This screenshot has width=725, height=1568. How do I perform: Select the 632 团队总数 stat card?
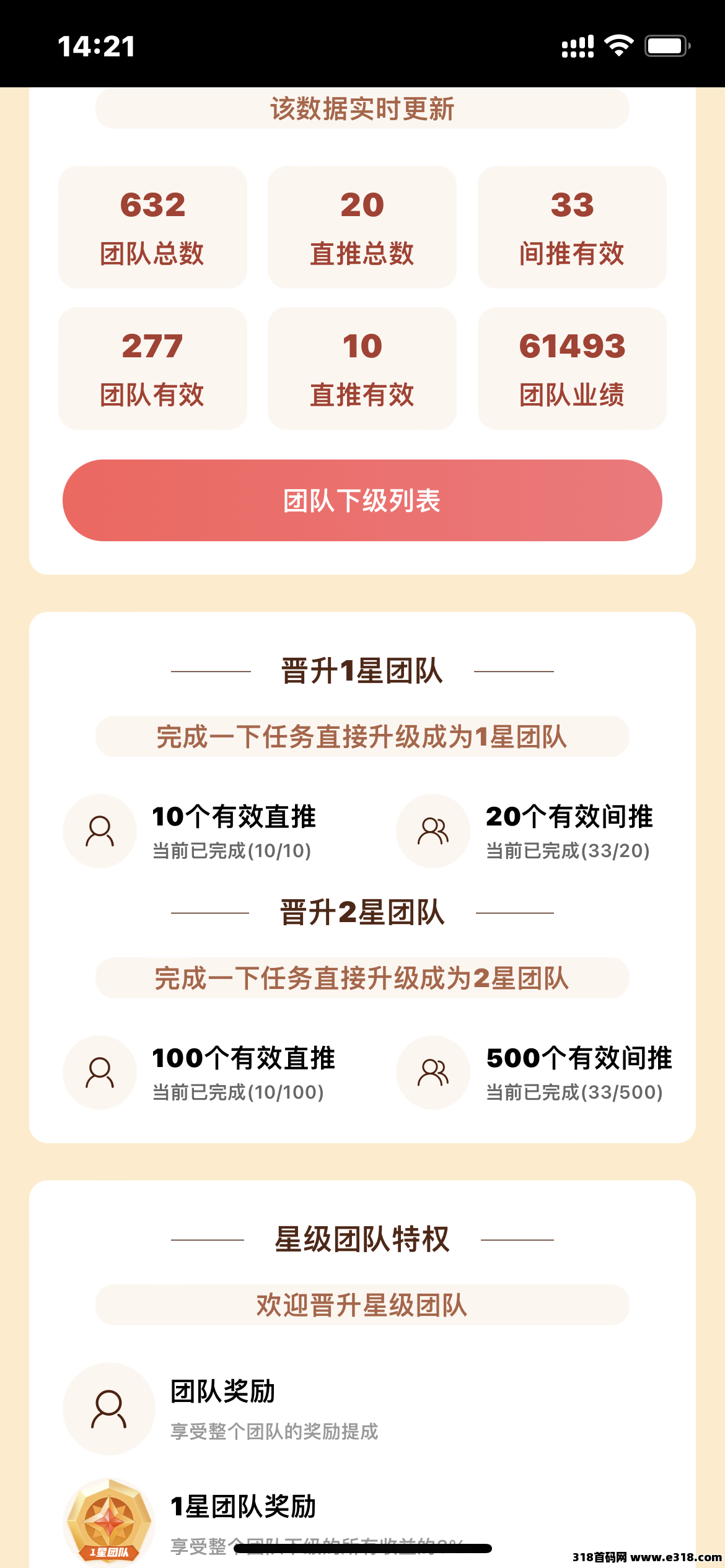click(152, 228)
